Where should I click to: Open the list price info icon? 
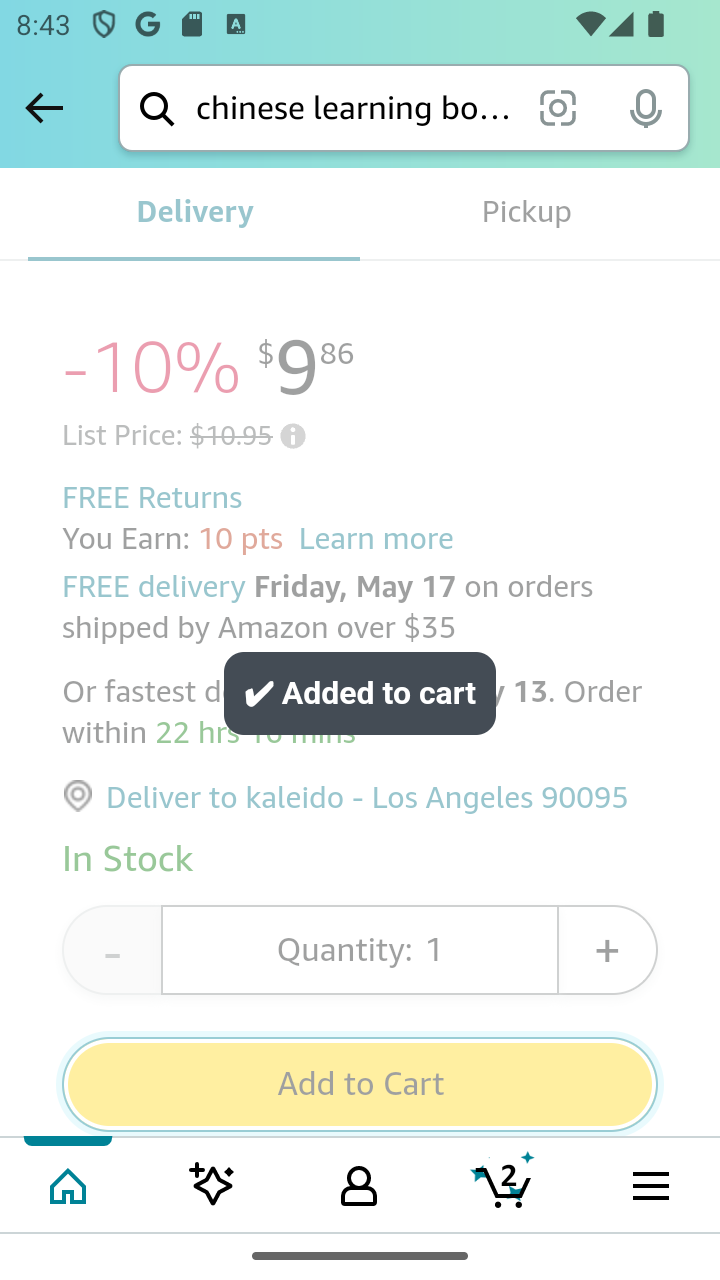pos(293,436)
